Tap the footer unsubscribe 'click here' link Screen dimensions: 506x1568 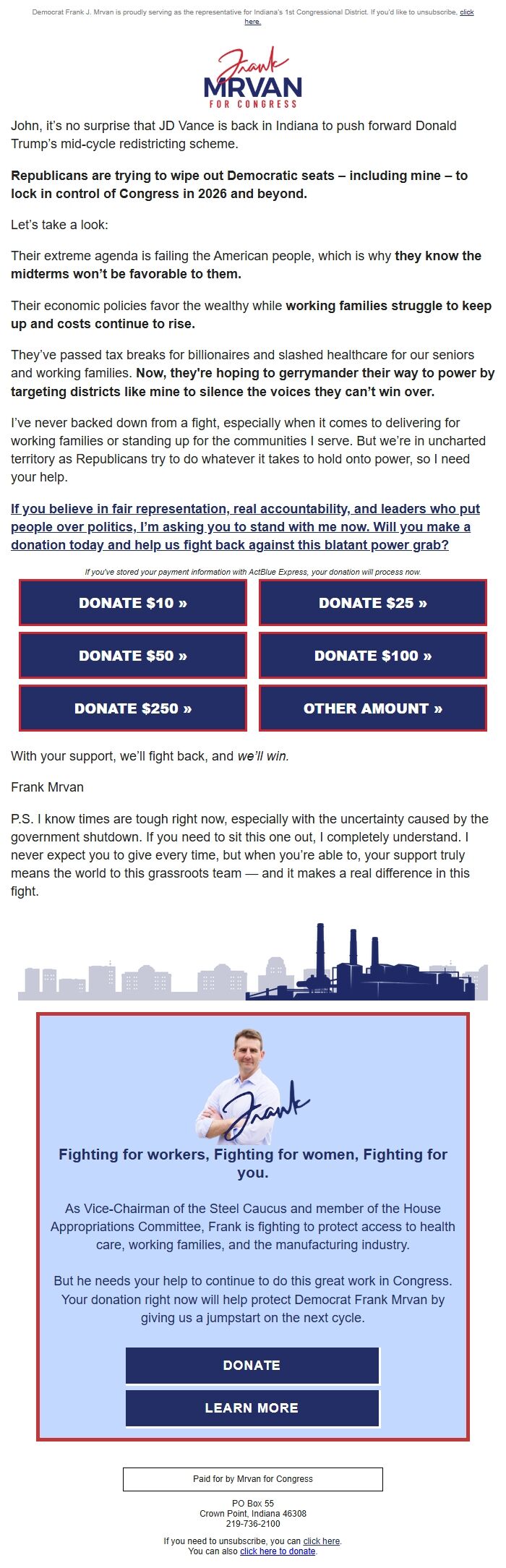pyautogui.click(x=321, y=1541)
